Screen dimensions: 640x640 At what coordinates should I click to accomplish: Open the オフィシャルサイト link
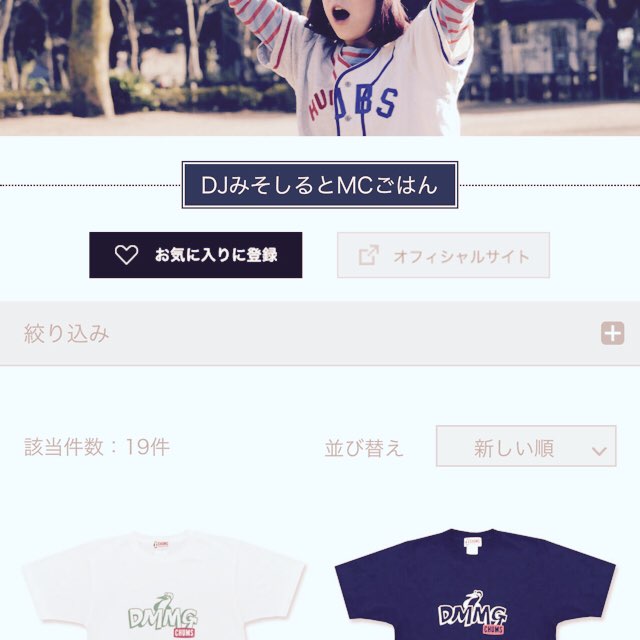tap(443, 255)
